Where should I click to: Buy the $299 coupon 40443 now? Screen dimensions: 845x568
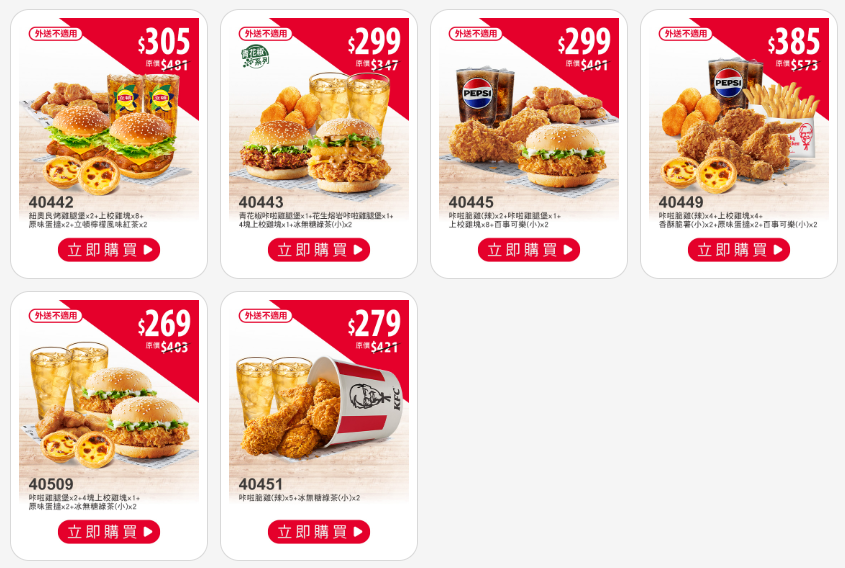(x=319, y=250)
